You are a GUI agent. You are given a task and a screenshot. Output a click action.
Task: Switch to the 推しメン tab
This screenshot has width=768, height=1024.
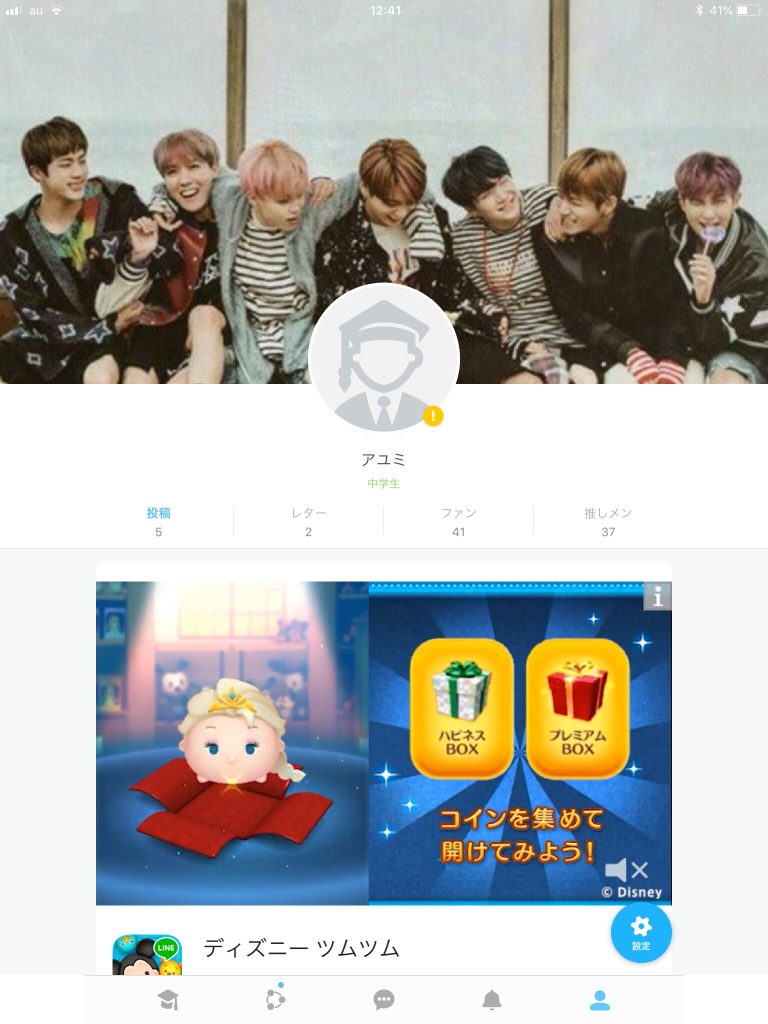[608, 521]
